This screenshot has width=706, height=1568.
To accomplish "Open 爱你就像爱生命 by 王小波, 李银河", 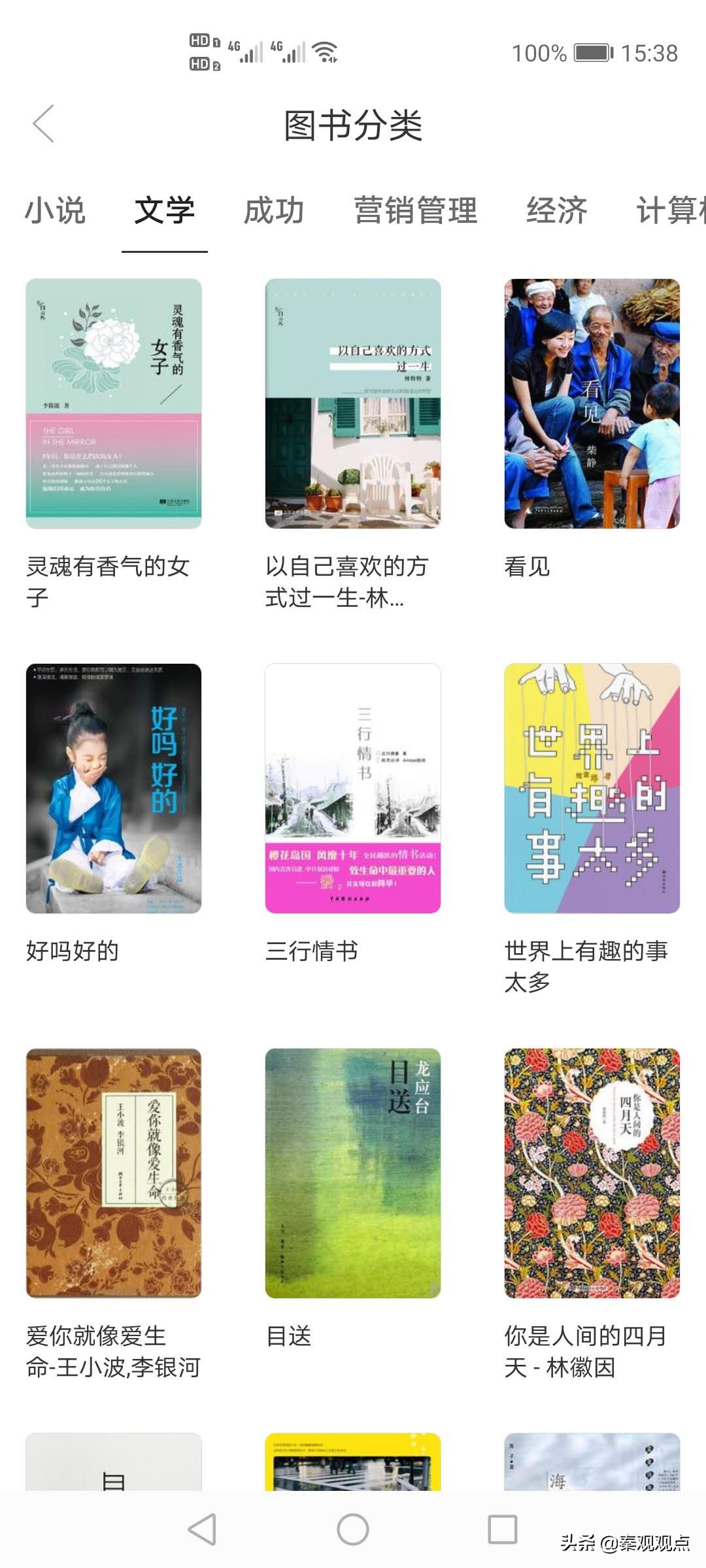I will coord(114,1173).
